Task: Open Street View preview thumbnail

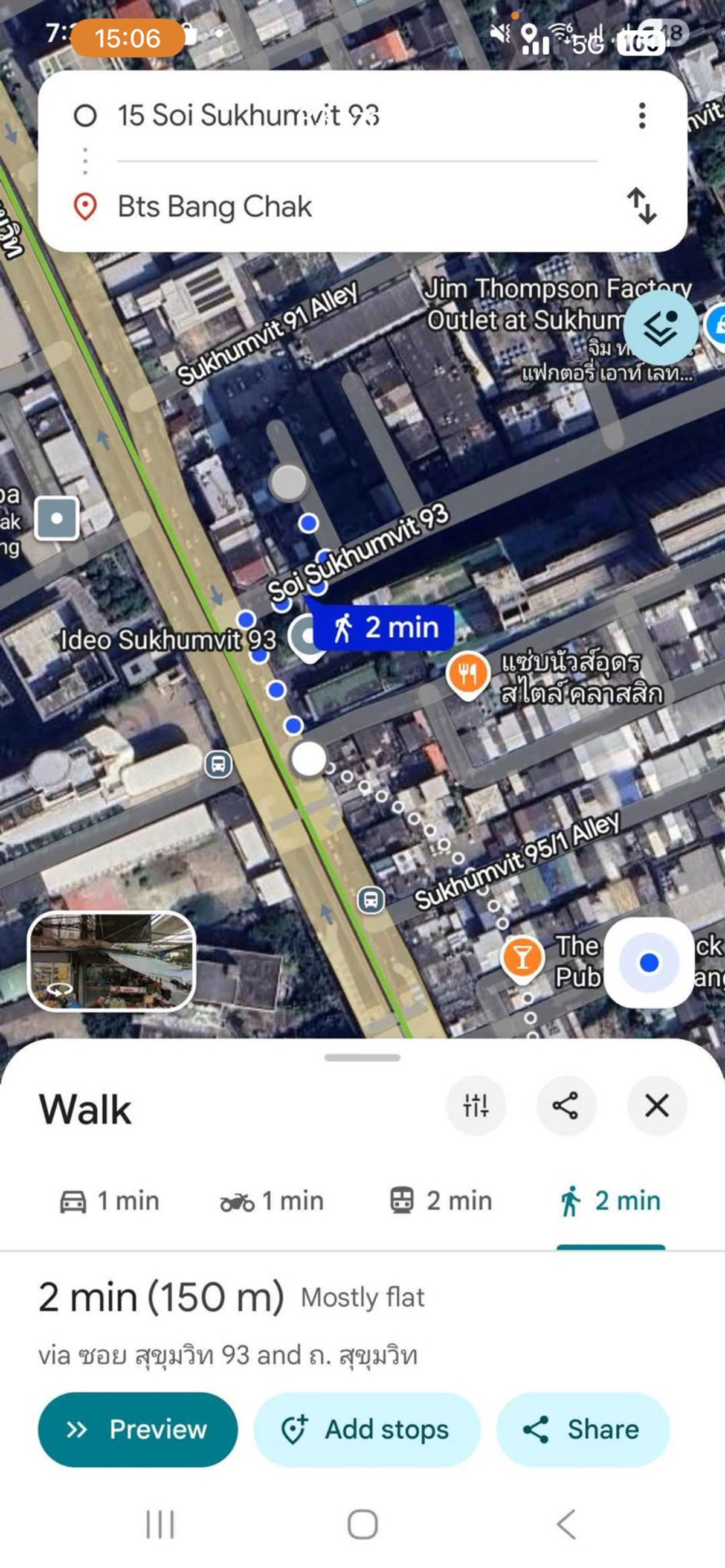Action: click(111, 961)
